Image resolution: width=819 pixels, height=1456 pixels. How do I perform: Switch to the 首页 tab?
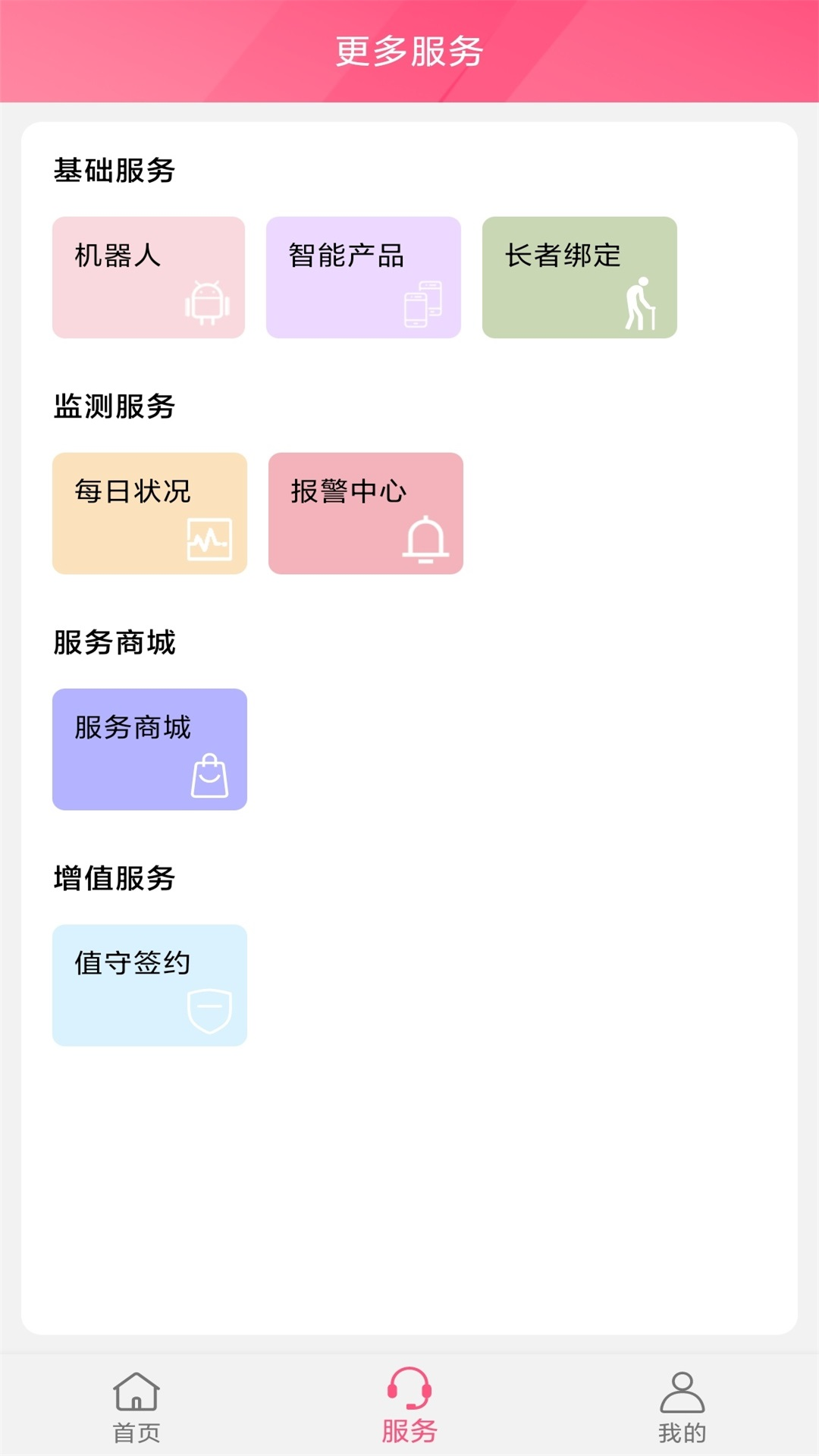pos(135,1418)
